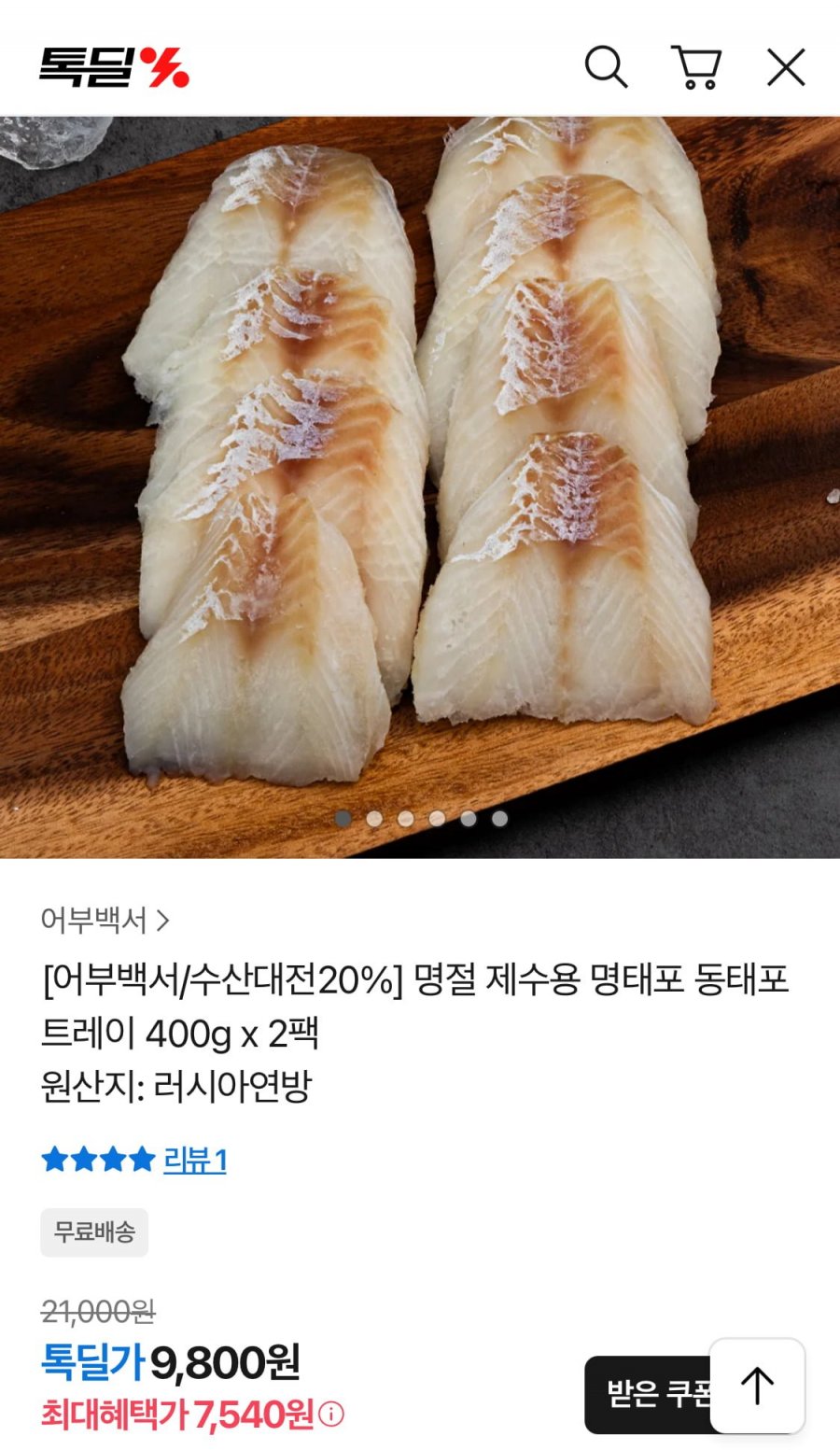This screenshot has height=1450, width=840.
Task: Close the product page
Action: [x=786, y=67]
